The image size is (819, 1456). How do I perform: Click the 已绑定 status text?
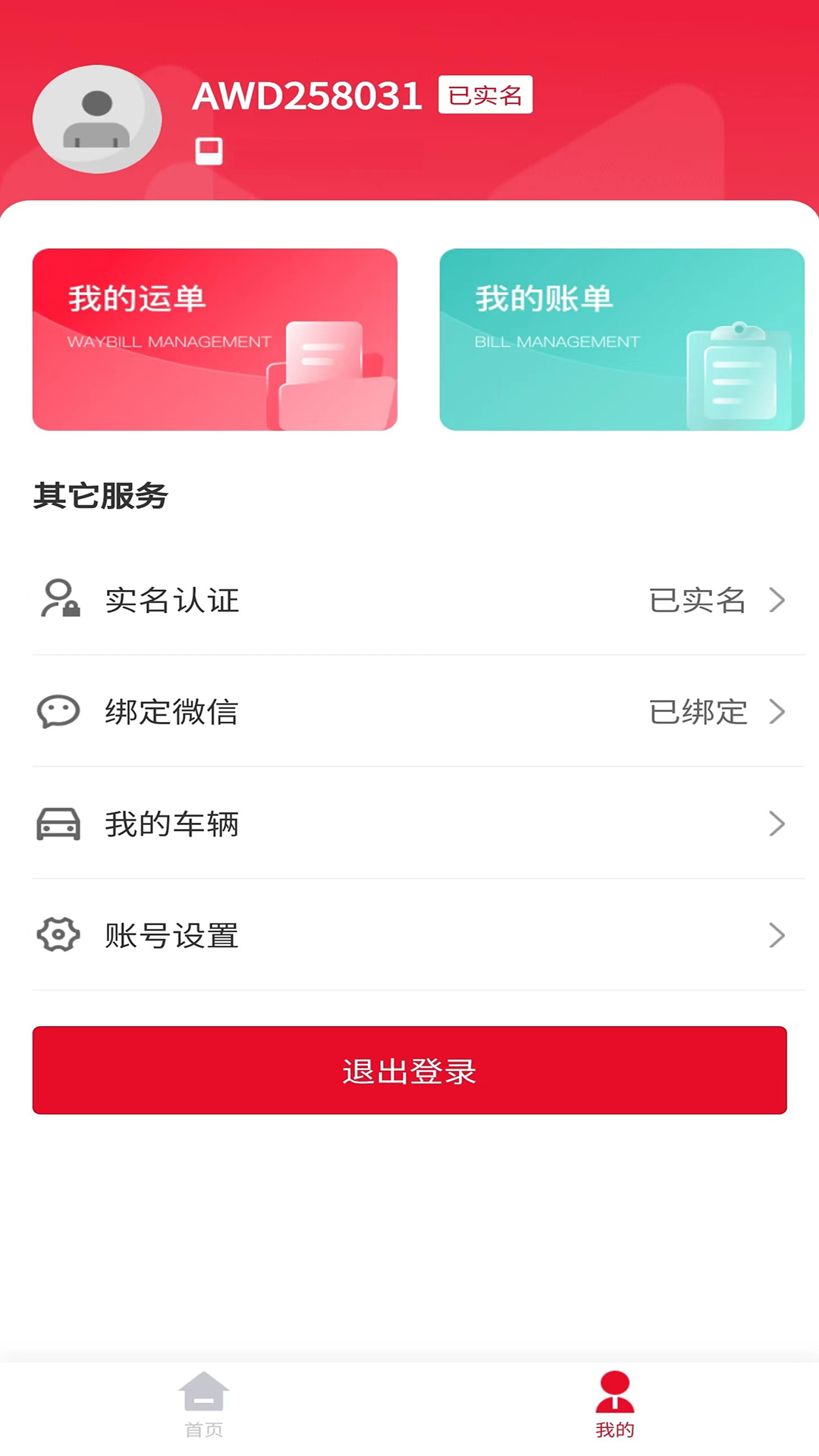(698, 711)
